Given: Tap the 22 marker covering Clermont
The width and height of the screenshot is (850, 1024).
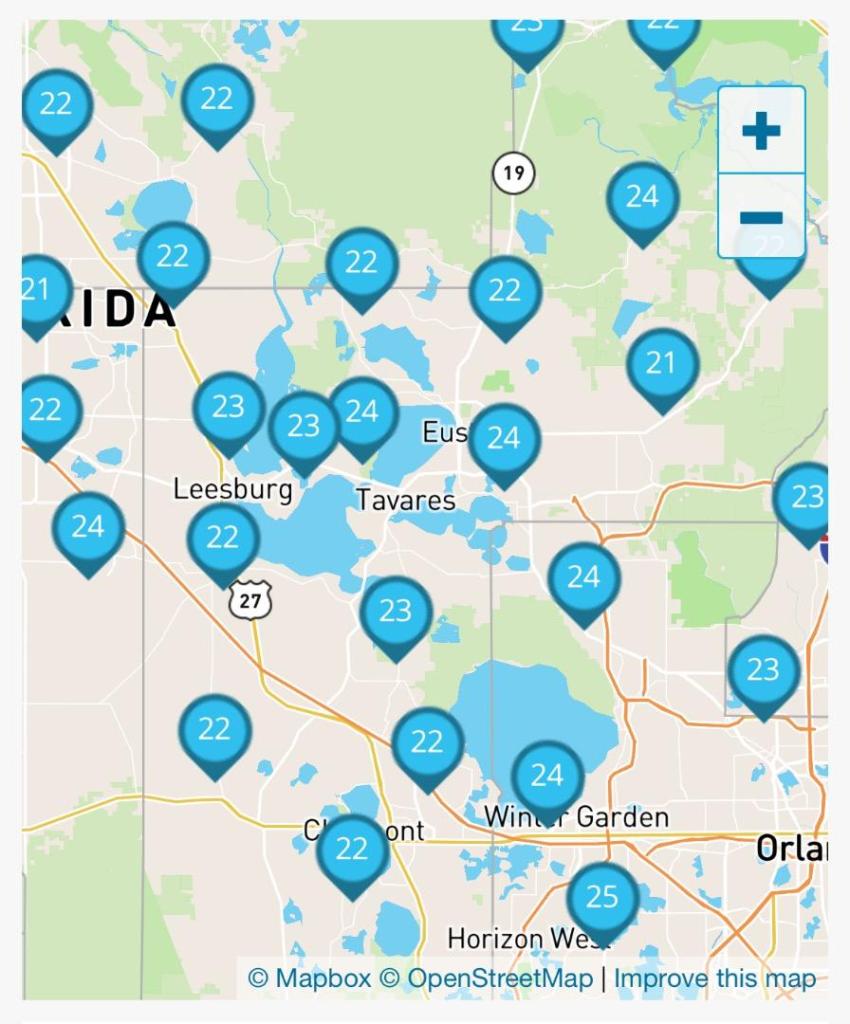Looking at the screenshot, I should pyautogui.click(x=352, y=849).
